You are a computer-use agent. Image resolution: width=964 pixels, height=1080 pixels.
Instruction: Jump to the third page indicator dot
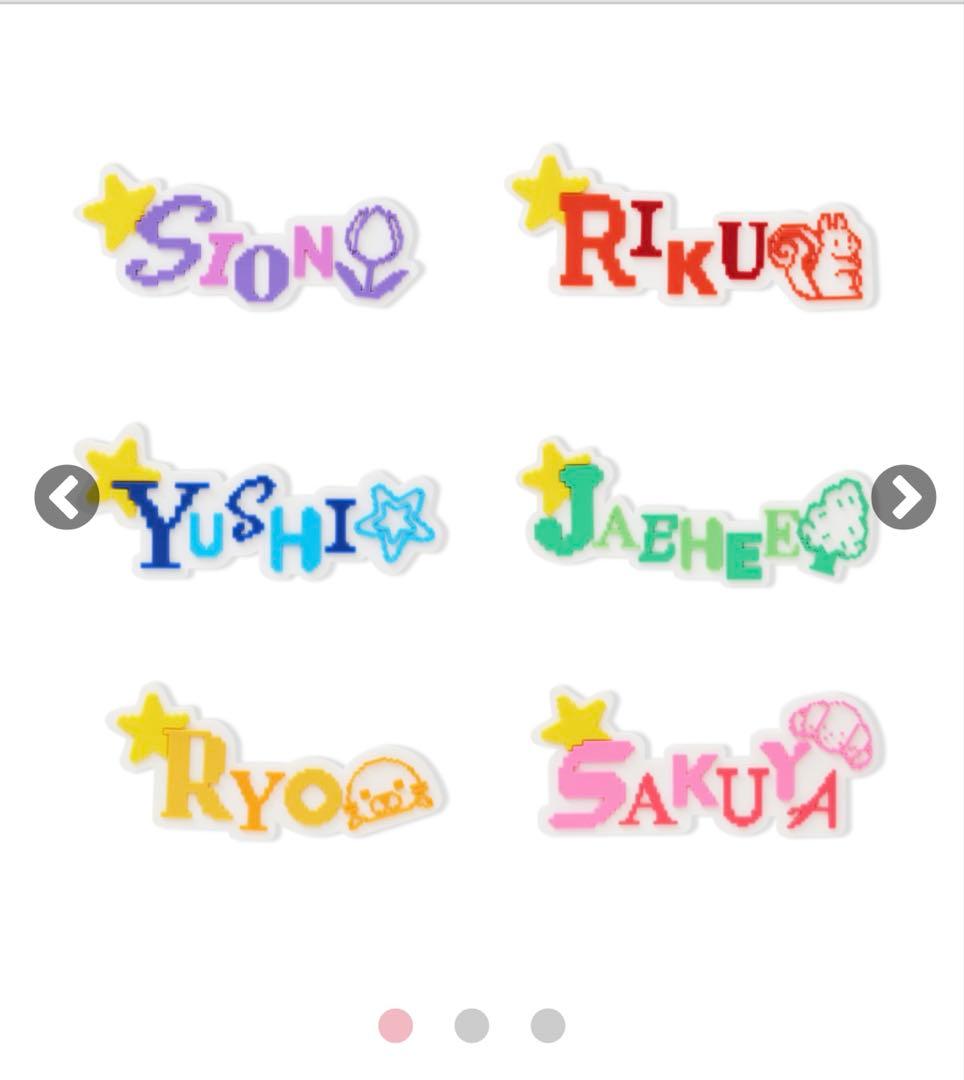[x=547, y=1025]
